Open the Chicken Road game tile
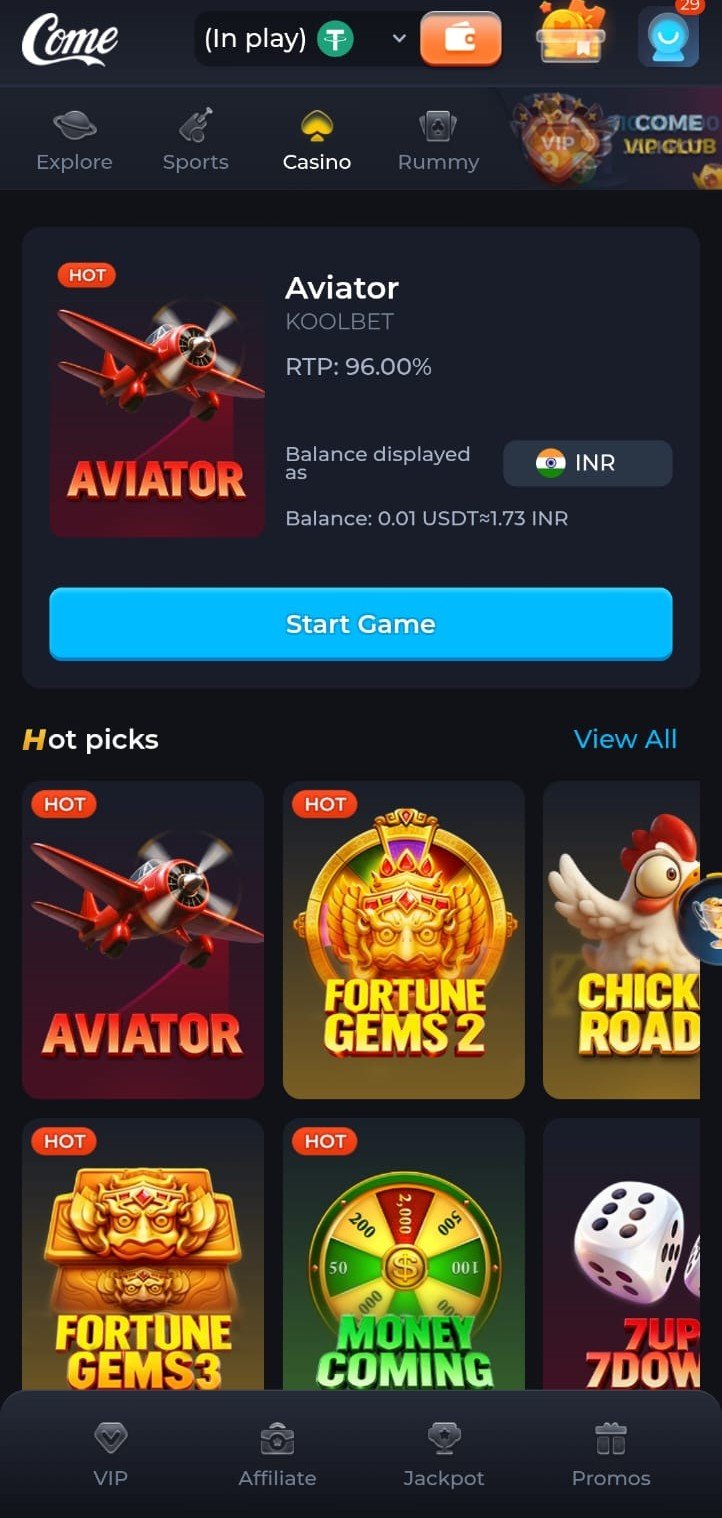 (x=622, y=940)
